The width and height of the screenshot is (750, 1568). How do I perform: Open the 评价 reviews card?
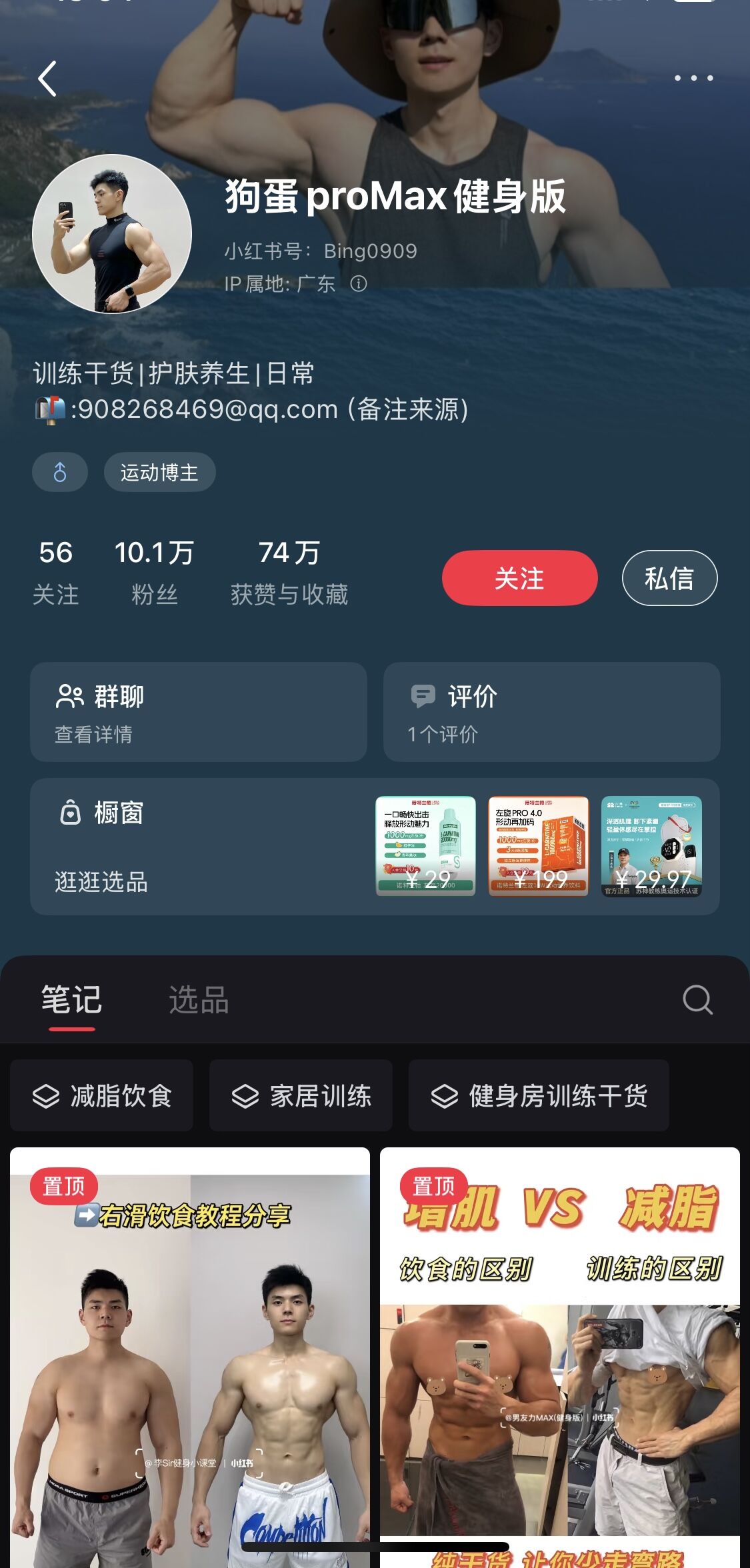point(551,712)
